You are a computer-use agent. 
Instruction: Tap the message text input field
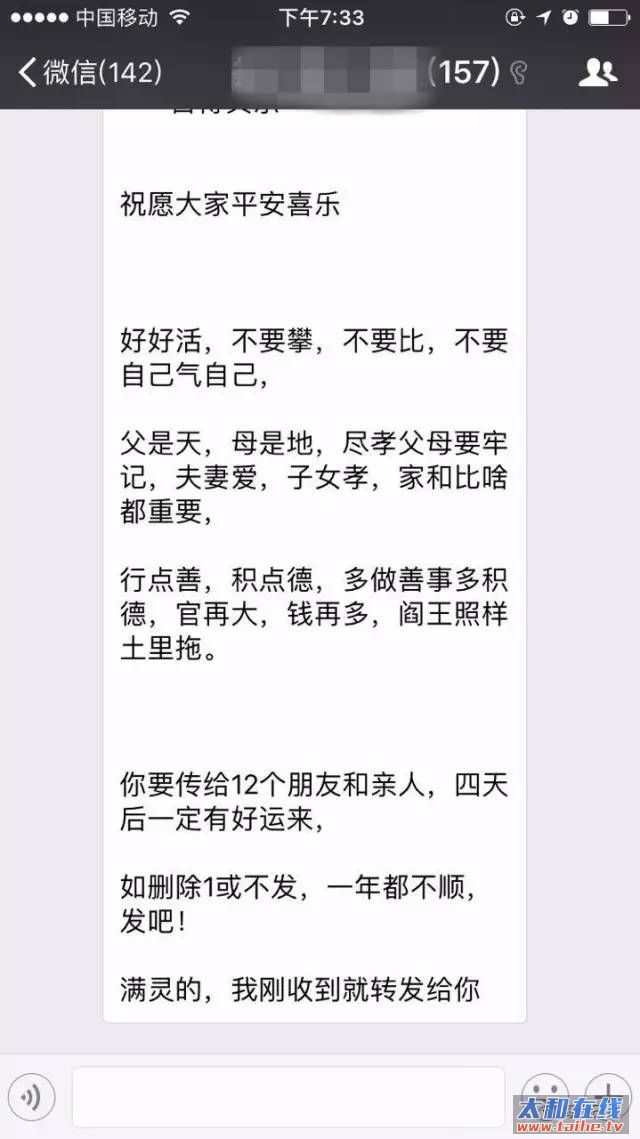coord(288,1097)
